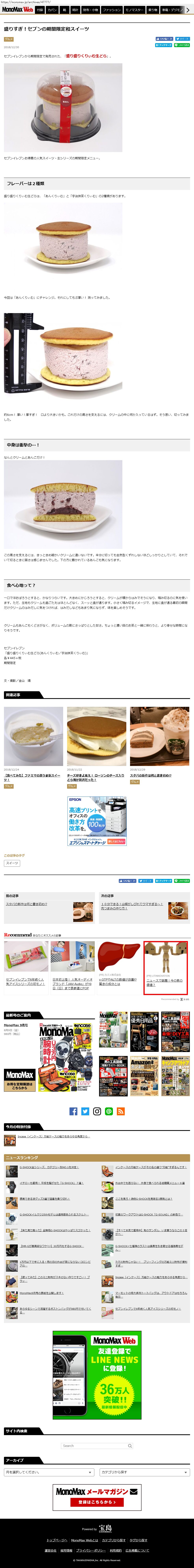194x1568 pixels.
Task: Focus the site Search field
Action: pos(97,1446)
